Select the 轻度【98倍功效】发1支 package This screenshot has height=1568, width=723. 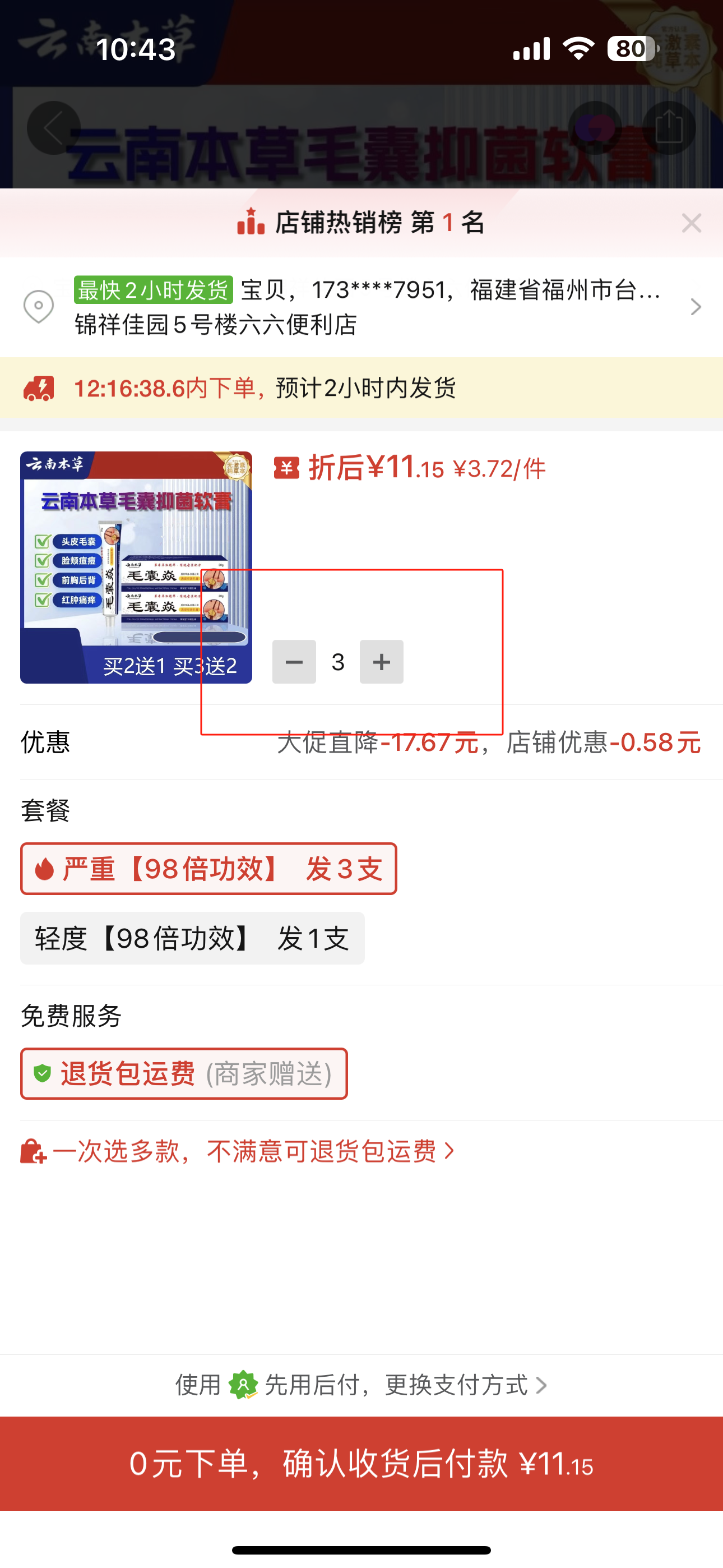(x=192, y=938)
